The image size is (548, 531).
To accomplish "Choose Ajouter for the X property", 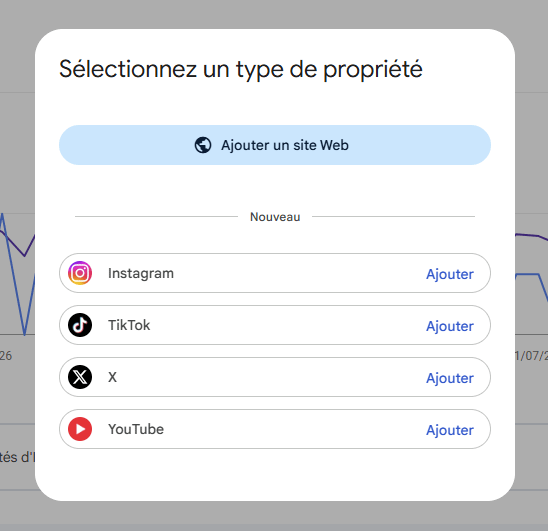I will pos(449,378).
